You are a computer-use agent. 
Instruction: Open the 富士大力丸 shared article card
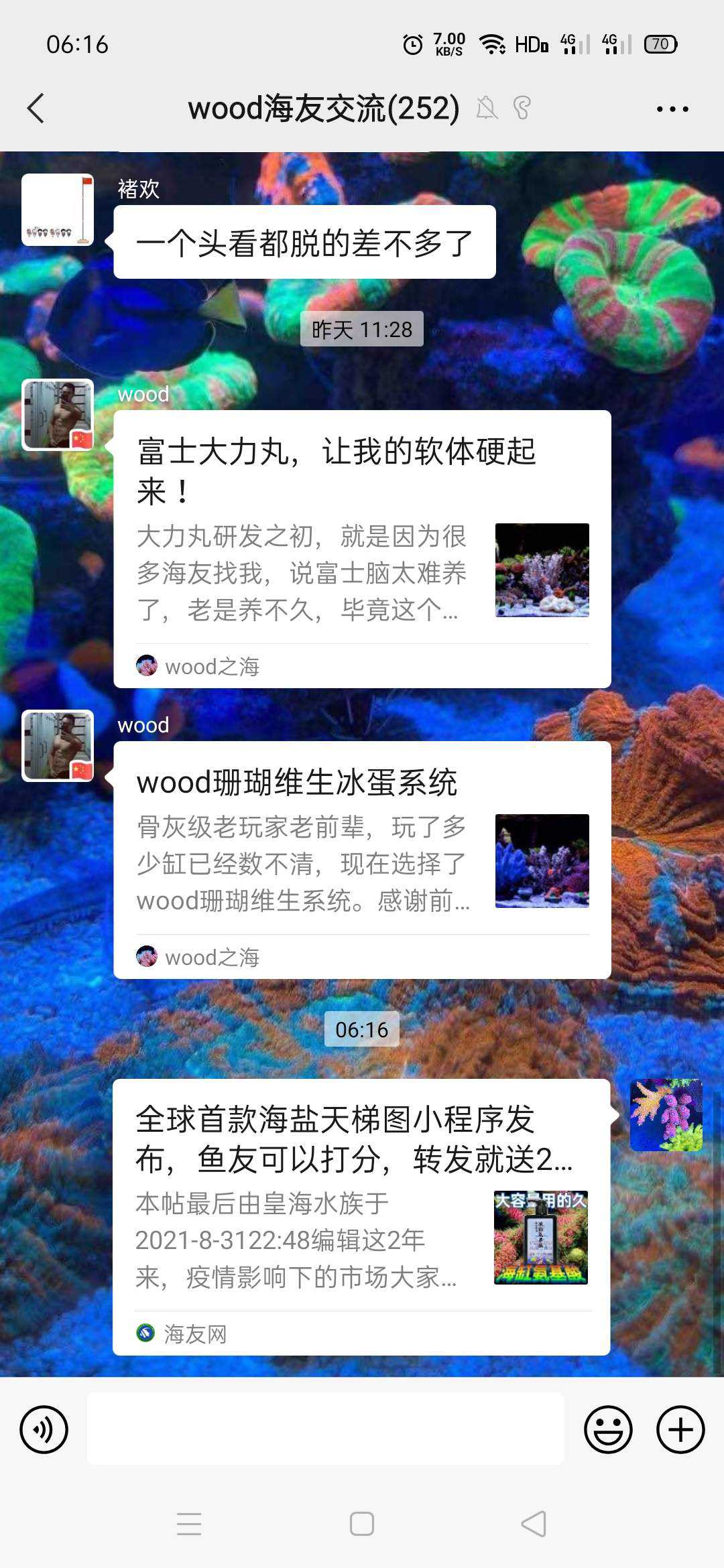pyautogui.click(x=362, y=549)
